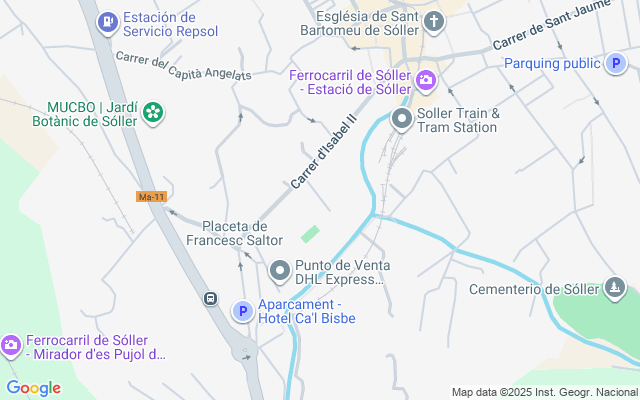Screen dimensions: 640x400
Task: Tap the bus stop icon beside Ma-11
Action: click(x=211, y=298)
